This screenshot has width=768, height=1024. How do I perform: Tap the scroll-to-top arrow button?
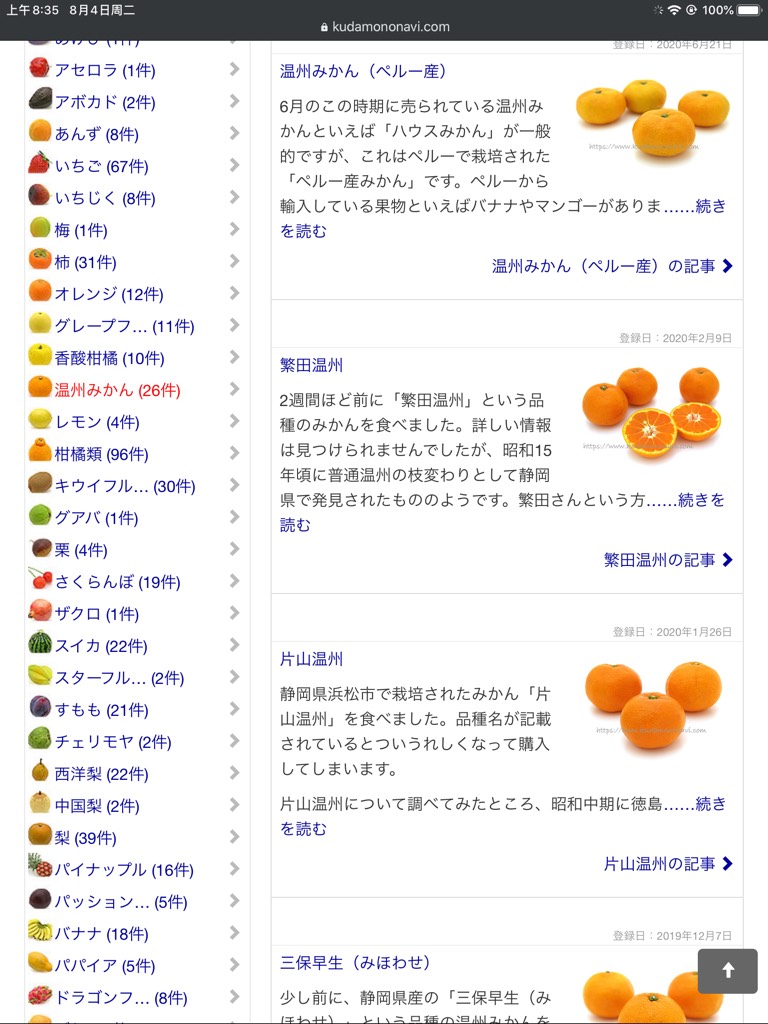click(x=727, y=970)
